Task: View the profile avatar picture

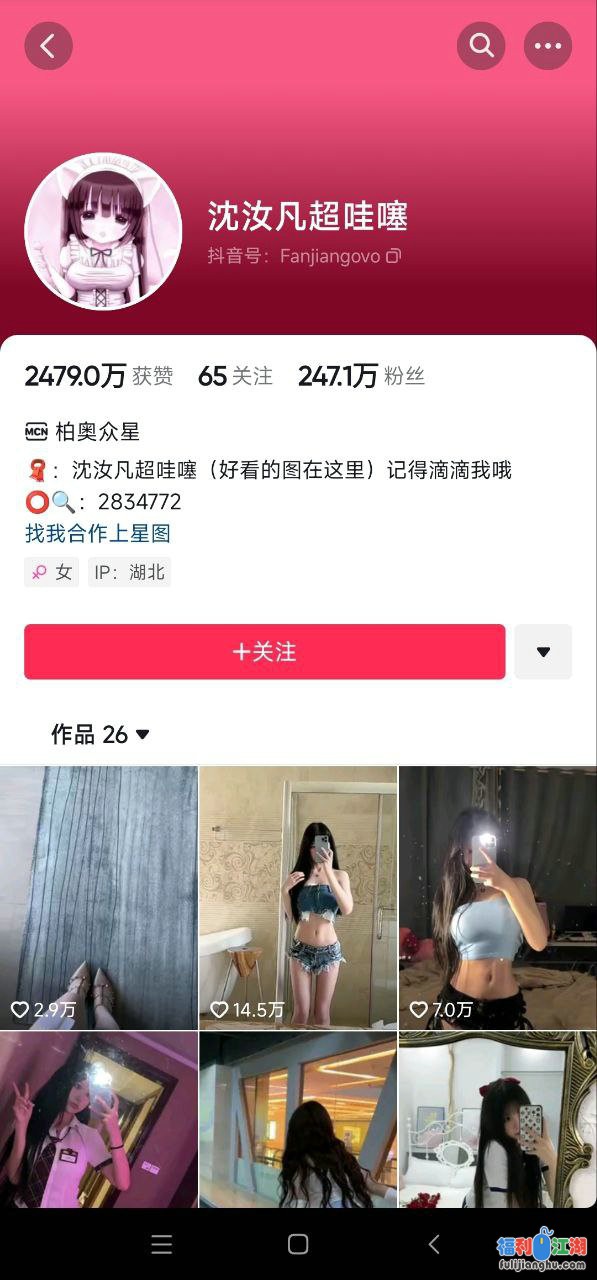Action: pos(103,231)
